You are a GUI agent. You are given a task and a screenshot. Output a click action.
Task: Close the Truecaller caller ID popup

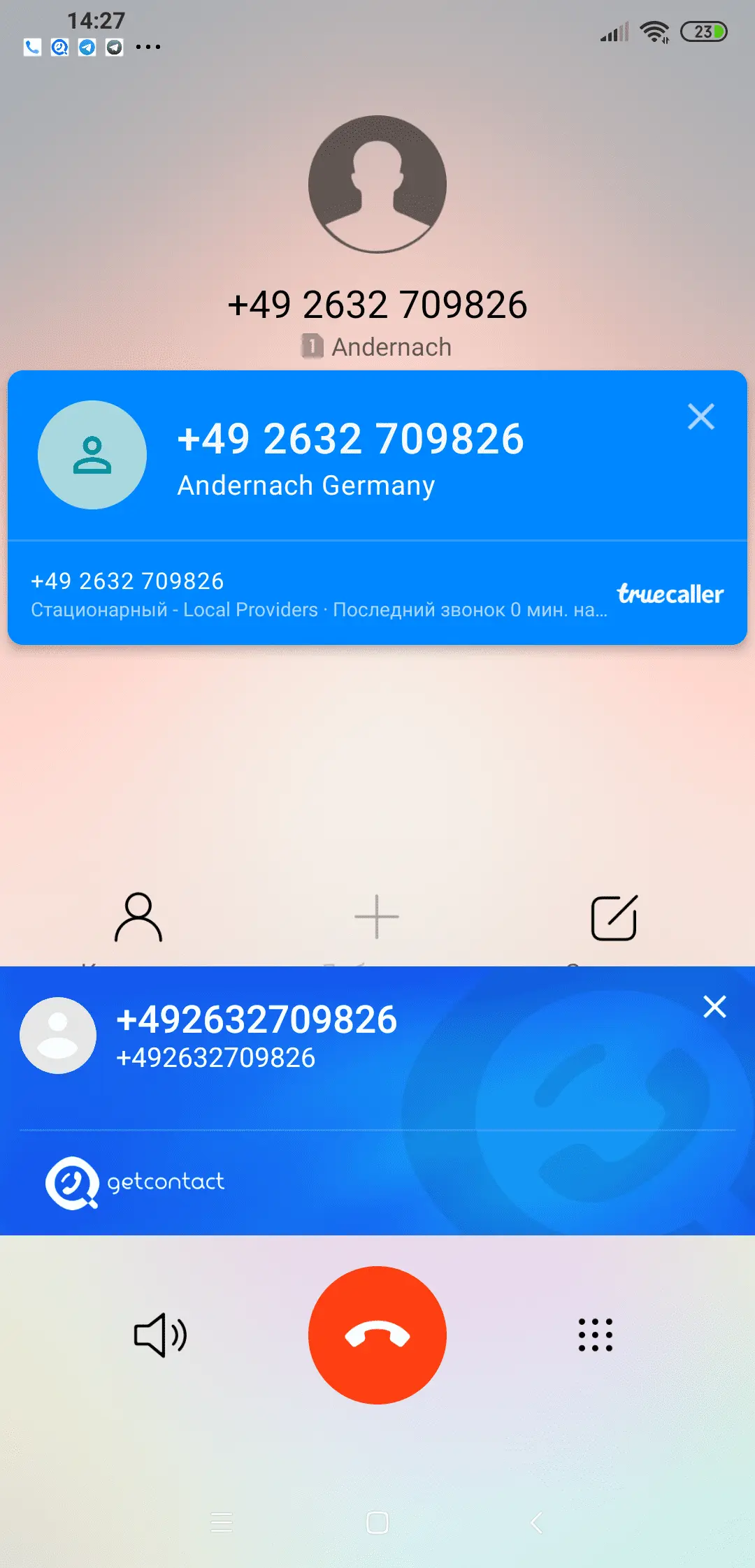700,417
